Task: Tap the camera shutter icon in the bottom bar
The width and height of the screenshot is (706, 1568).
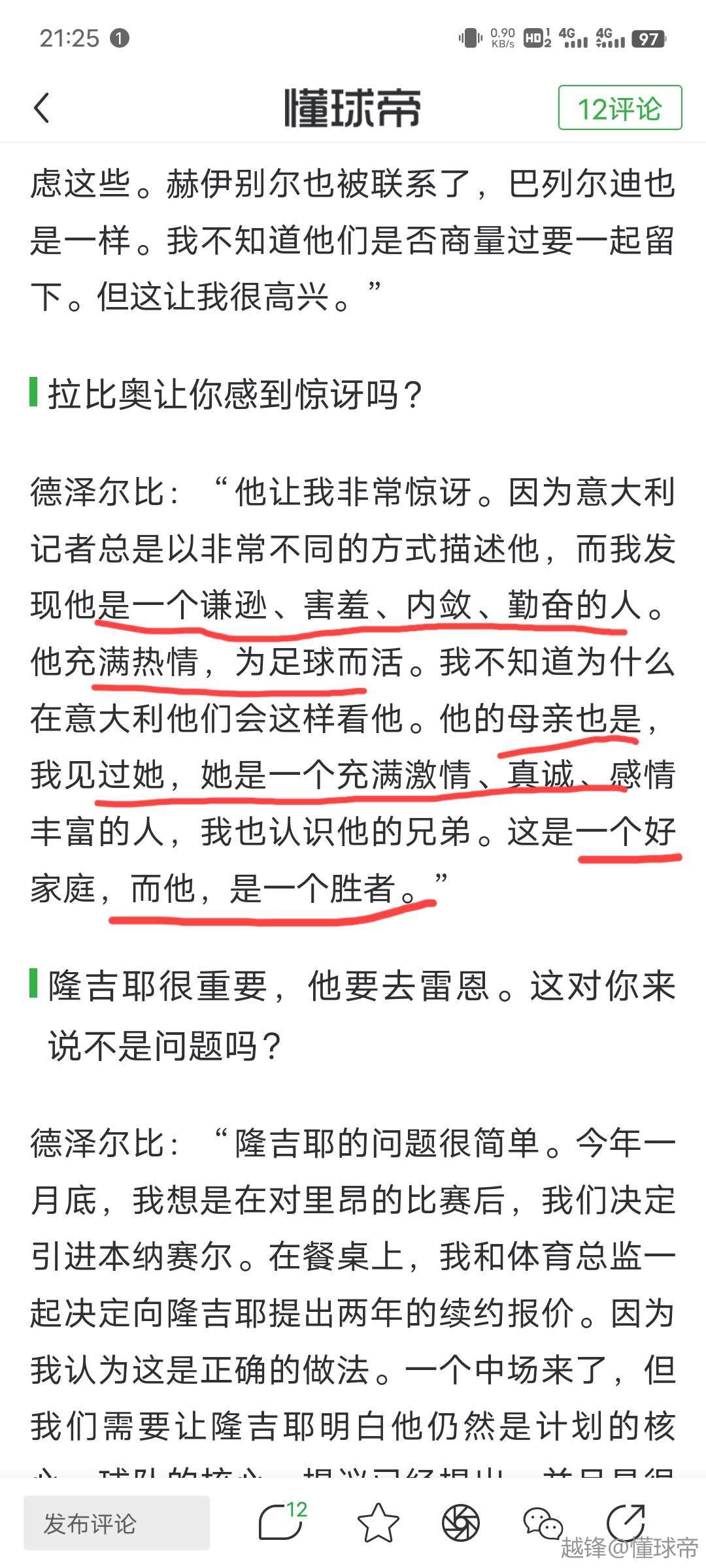Action: [x=461, y=1523]
